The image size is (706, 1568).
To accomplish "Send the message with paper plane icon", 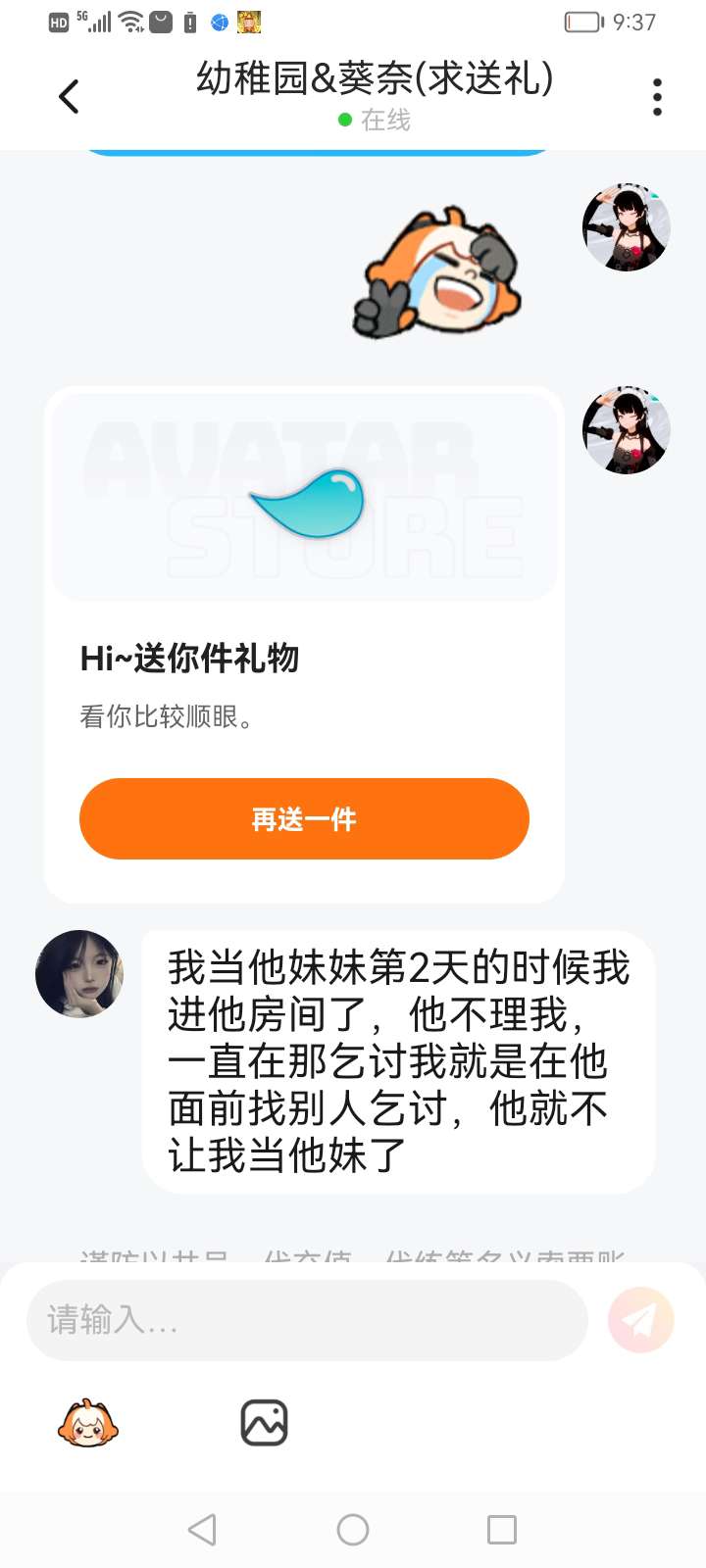I will coord(641,1320).
